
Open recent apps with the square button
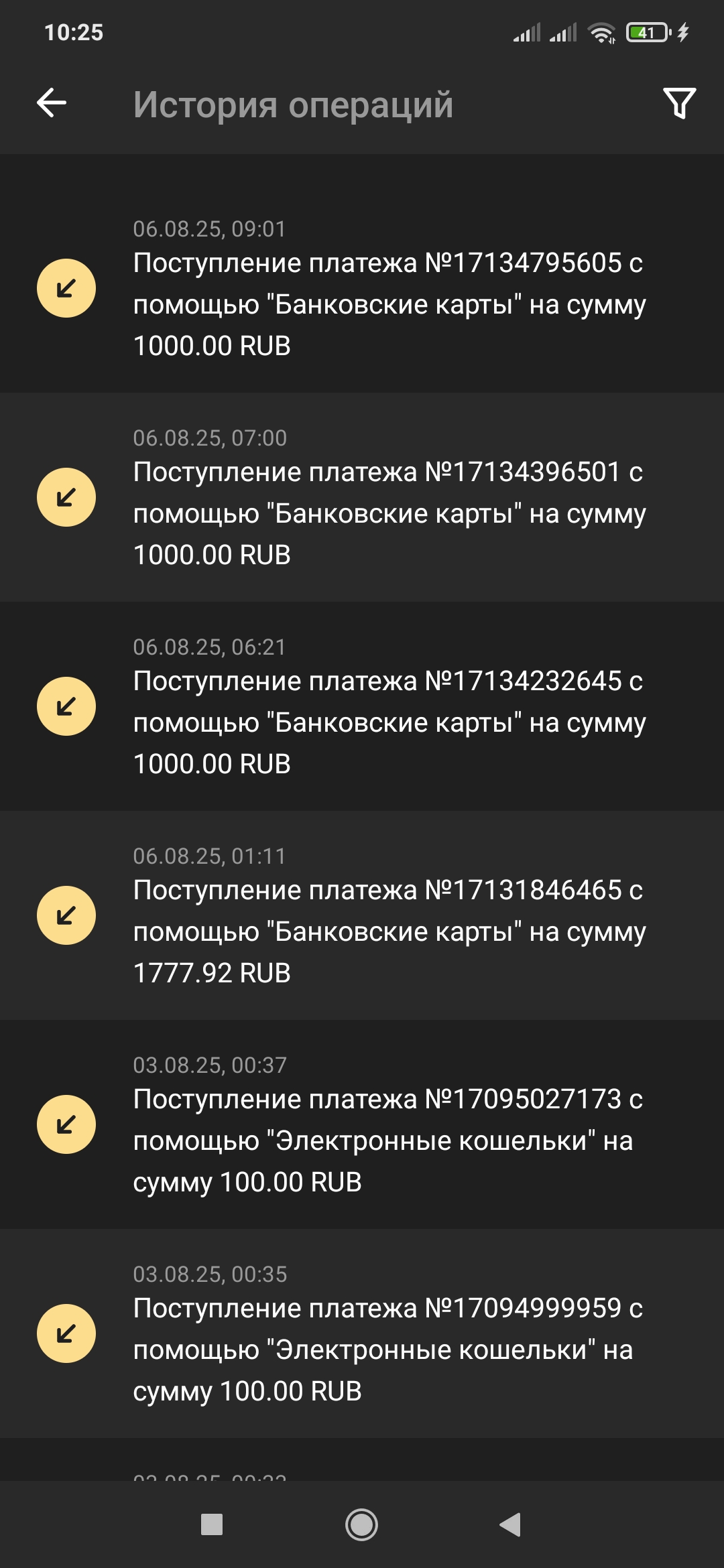[x=212, y=1524]
